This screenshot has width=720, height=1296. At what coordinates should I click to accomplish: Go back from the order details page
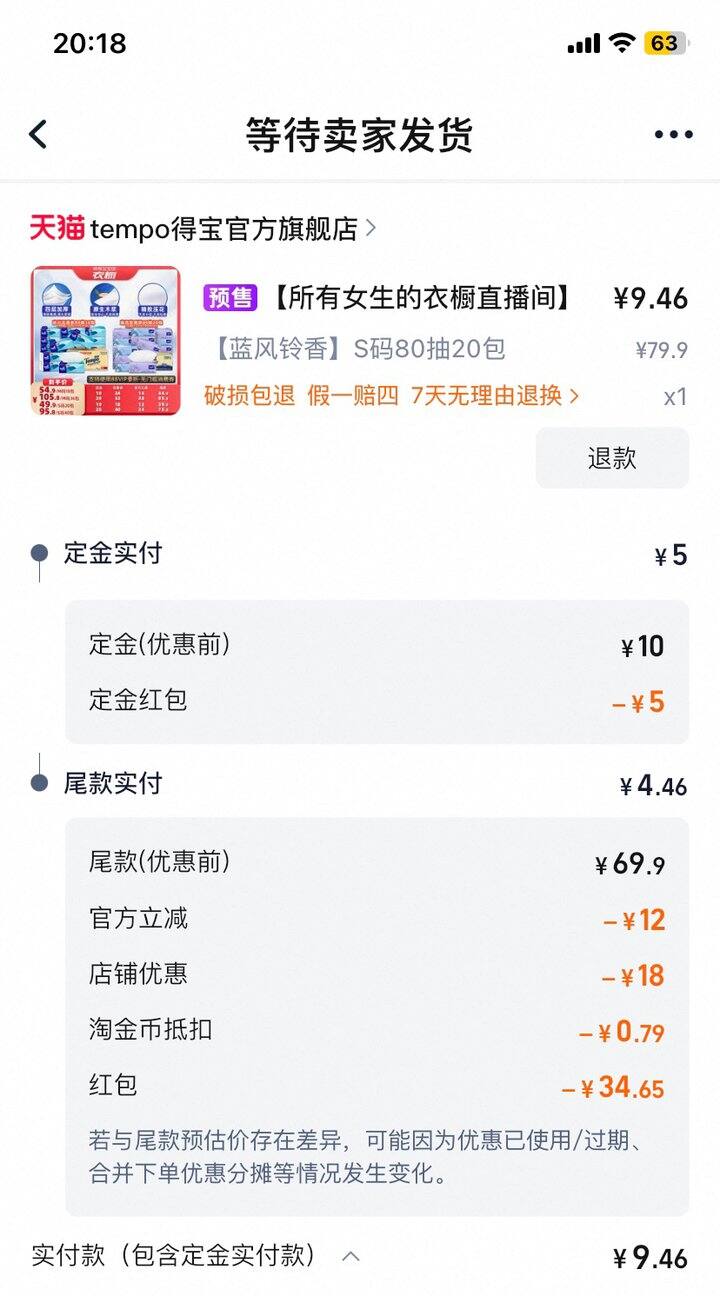point(38,134)
